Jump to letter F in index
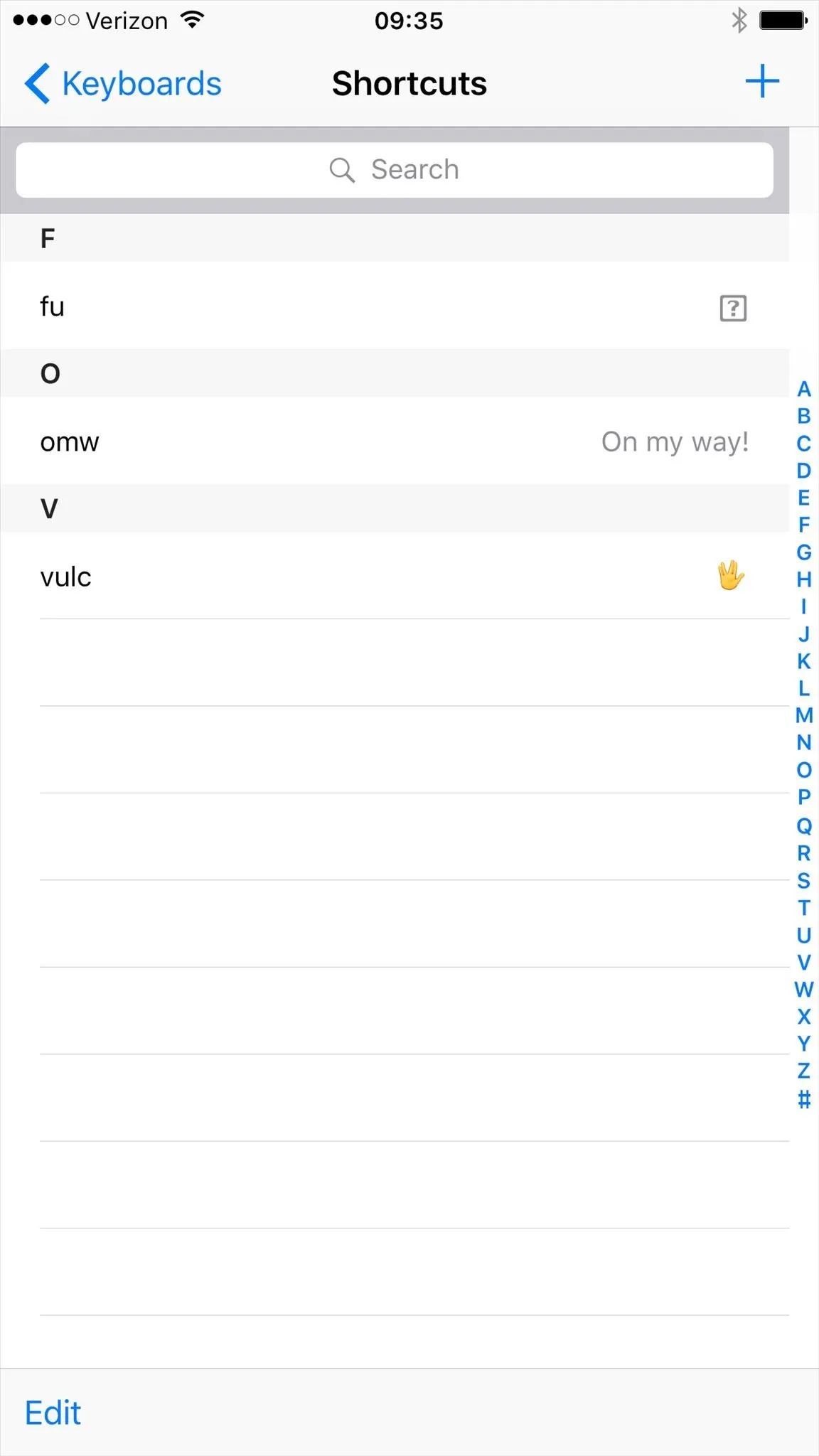This screenshot has height=1456, width=819. point(804,525)
